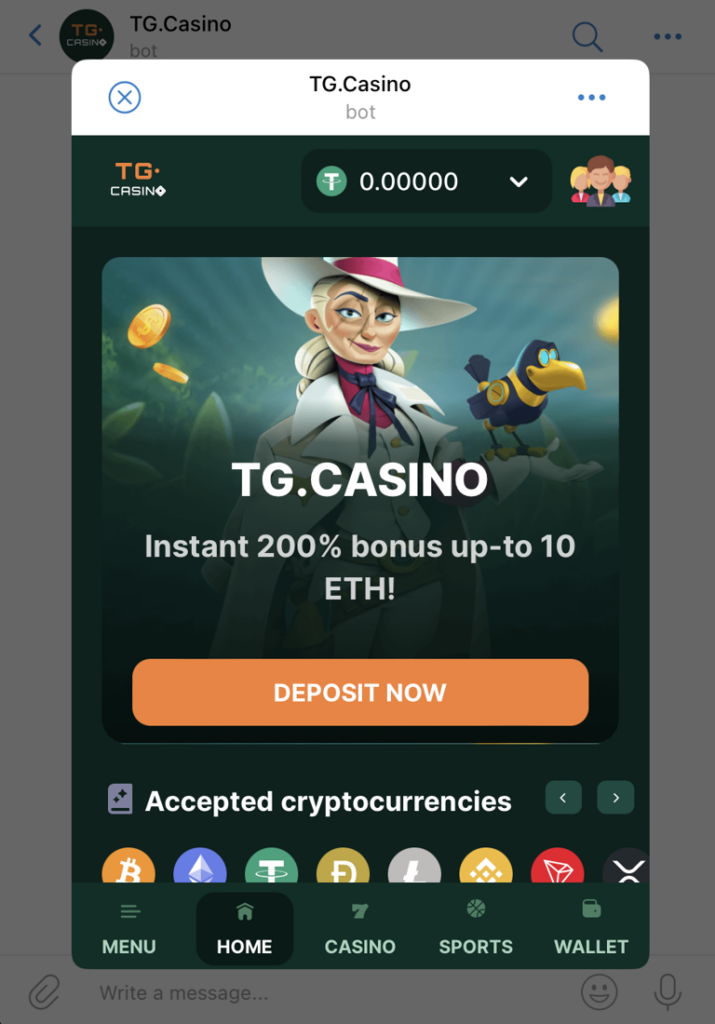Search in the chat
This screenshot has height=1024, width=715.
pos(587,36)
